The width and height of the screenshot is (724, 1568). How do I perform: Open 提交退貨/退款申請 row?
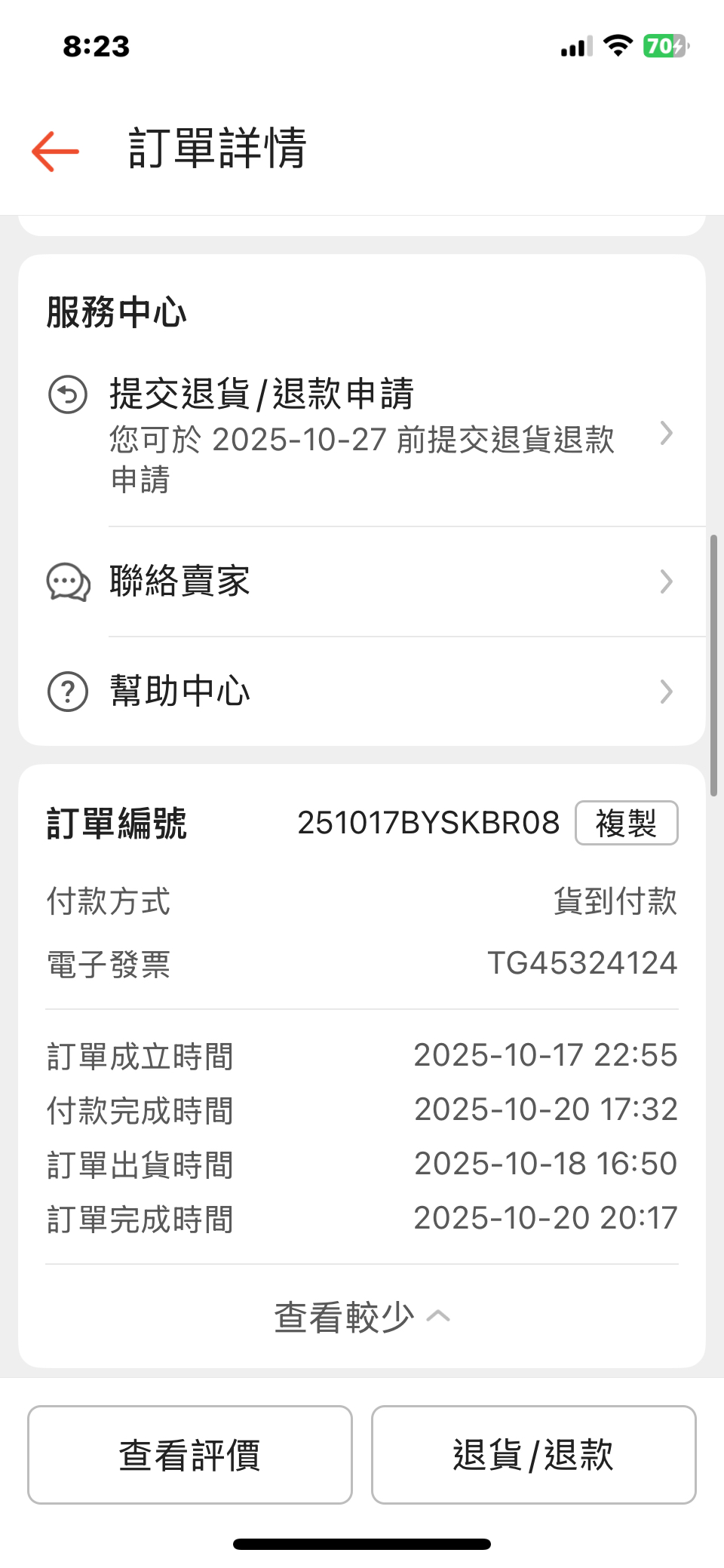click(x=362, y=434)
